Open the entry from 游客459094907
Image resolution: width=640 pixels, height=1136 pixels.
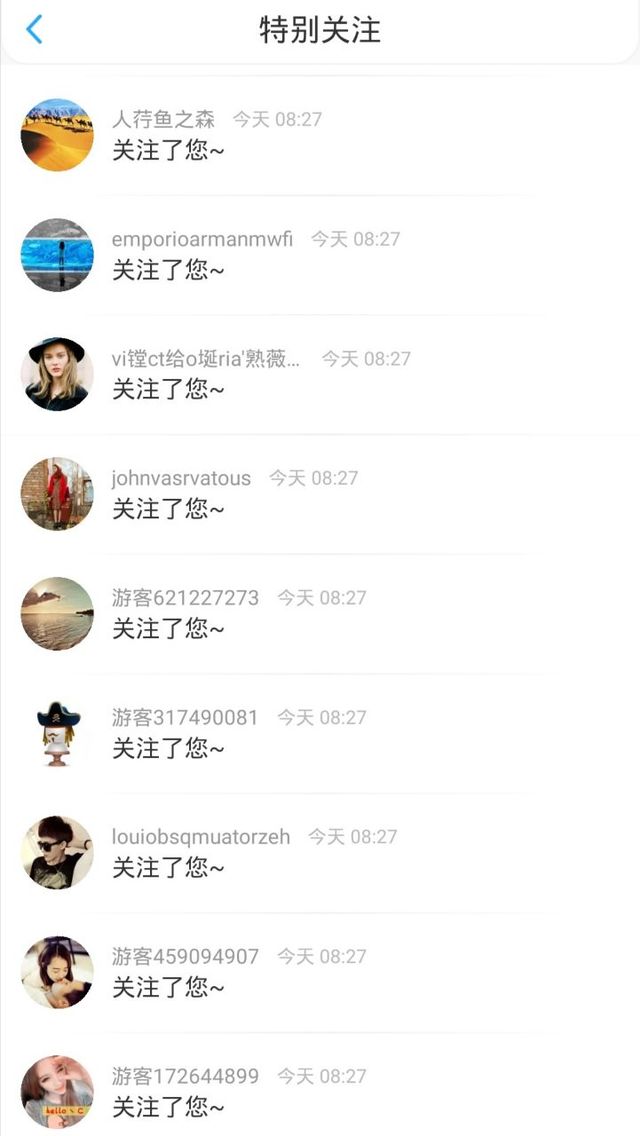pyautogui.click(x=320, y=972)
